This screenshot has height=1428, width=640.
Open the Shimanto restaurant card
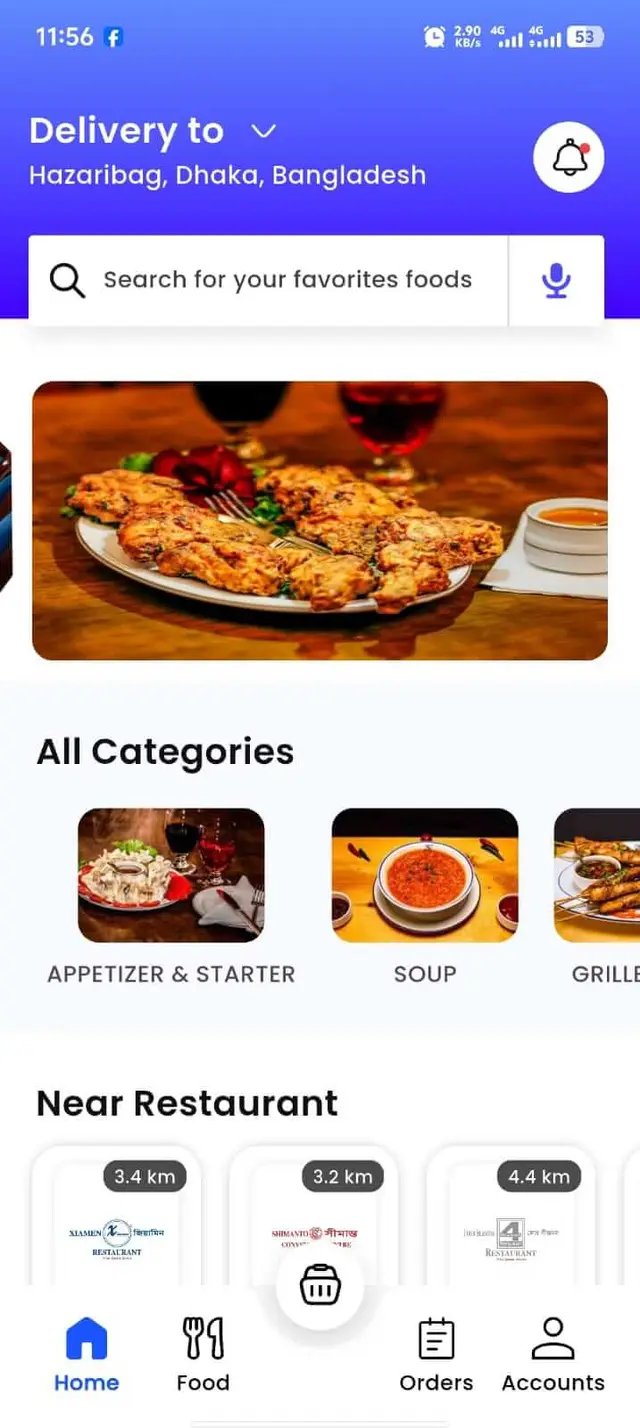click(x=314, y=1225)
